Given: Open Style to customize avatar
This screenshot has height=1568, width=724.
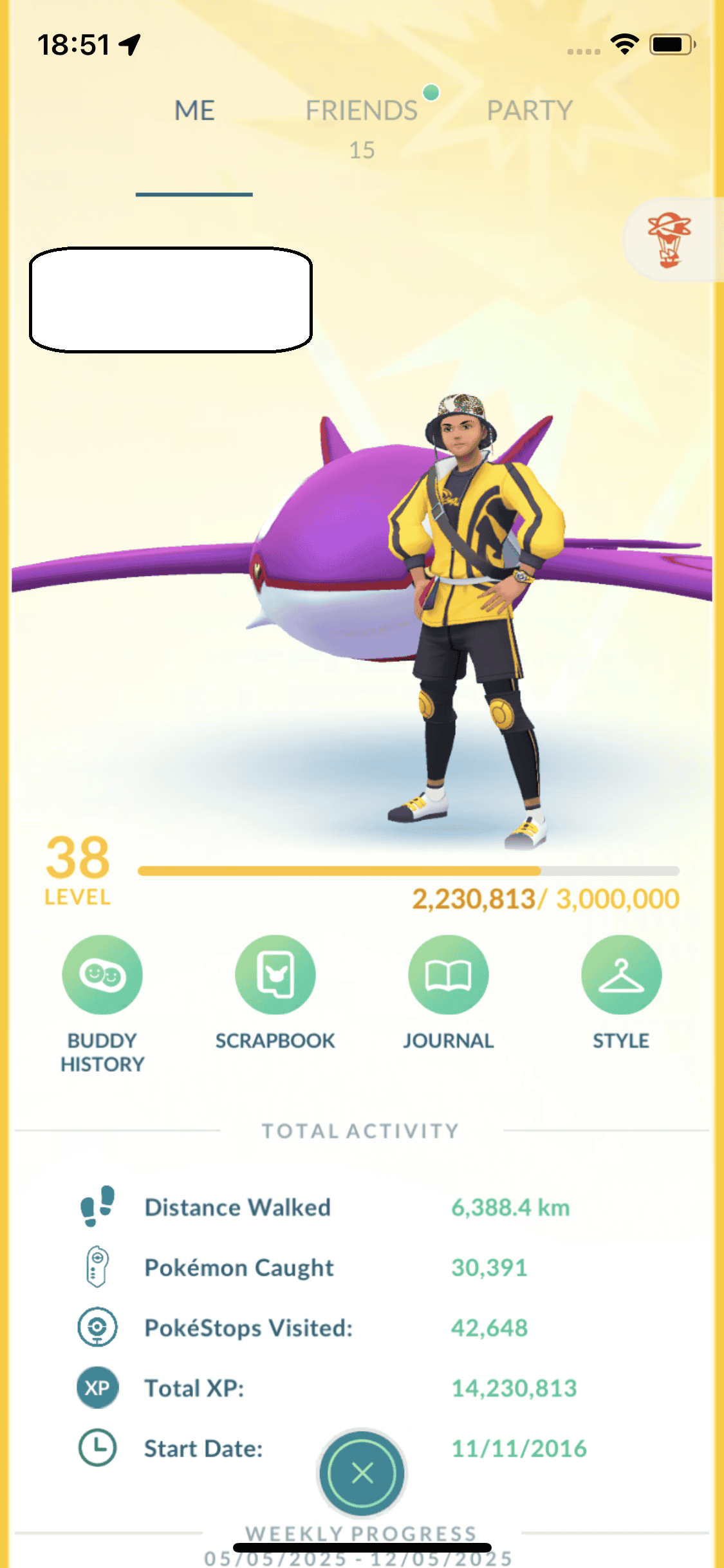Looking at the screenshot, I should [x=621, y=975].
